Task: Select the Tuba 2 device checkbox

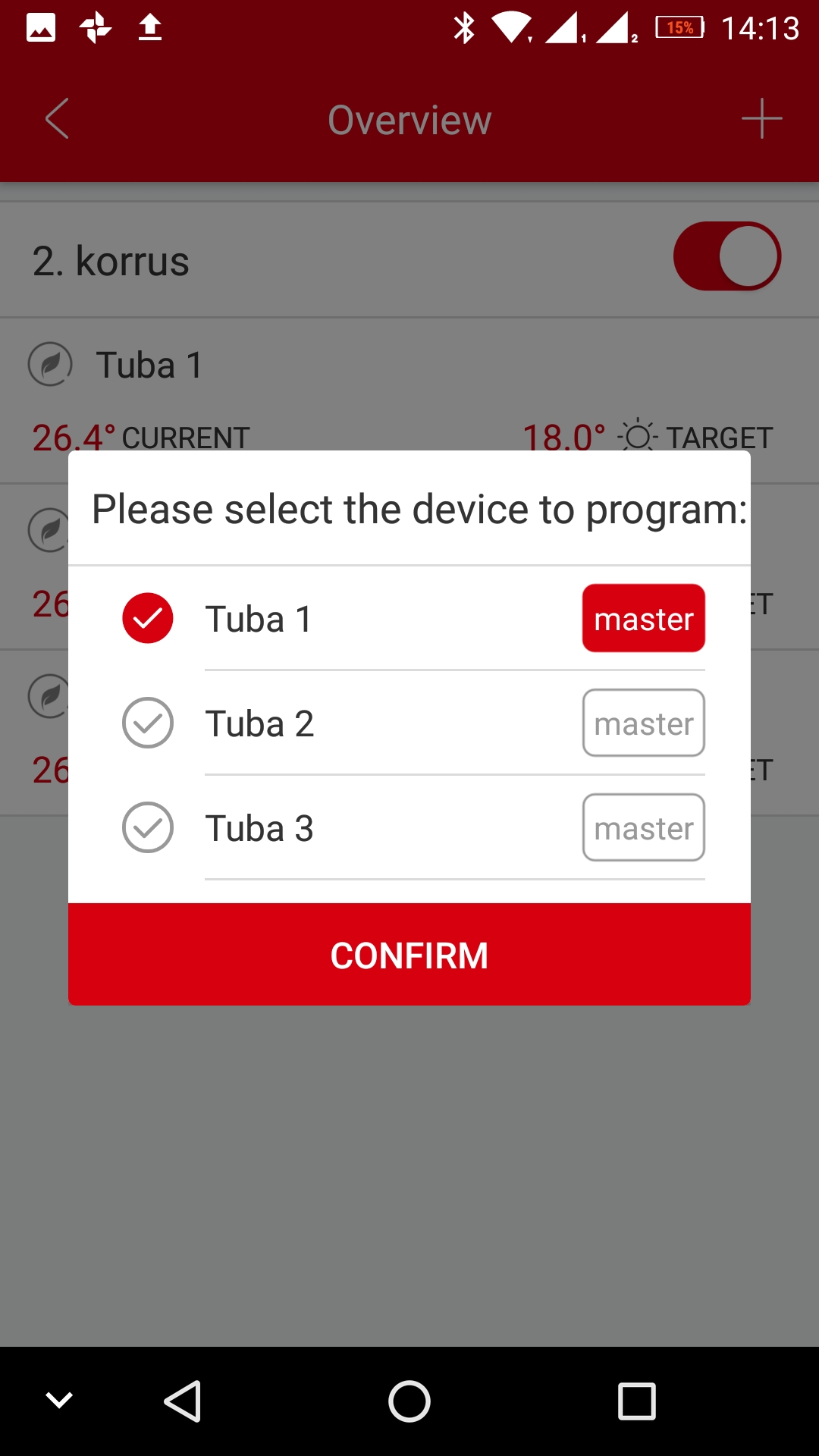Action: (148, 723)
